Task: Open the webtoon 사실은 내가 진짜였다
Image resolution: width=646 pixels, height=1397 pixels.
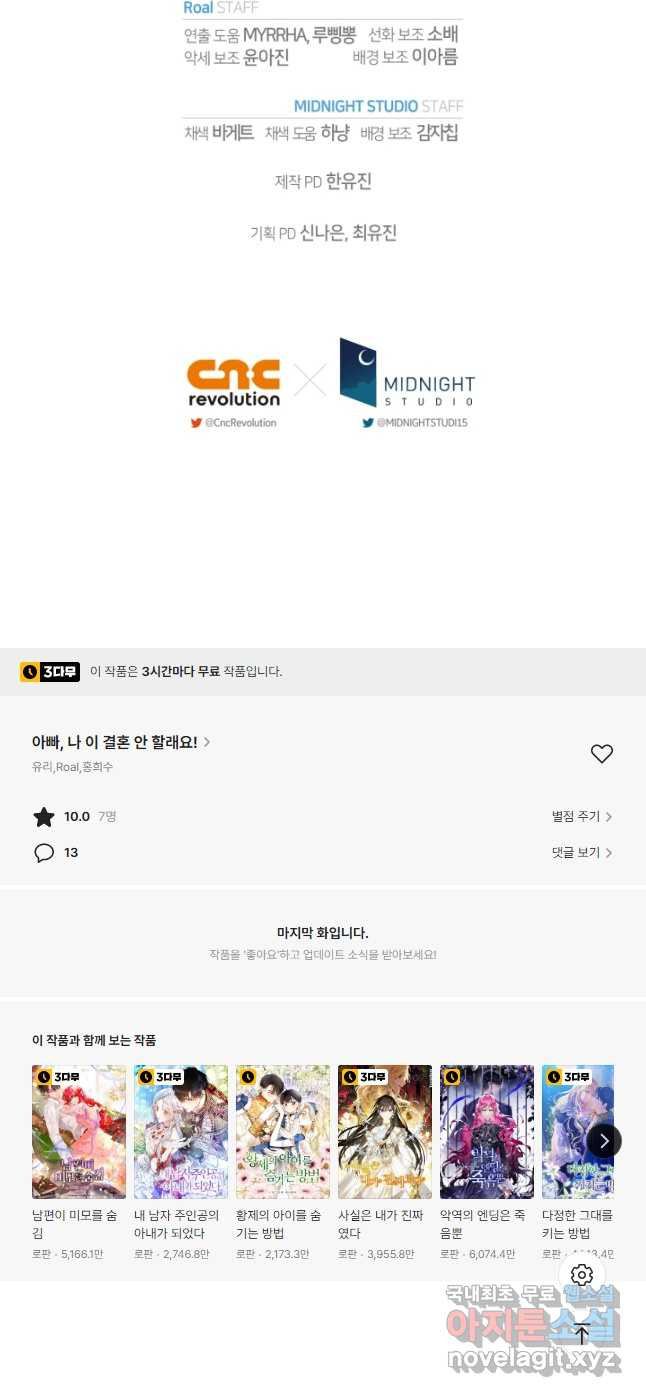Action: pos(385,1132)
